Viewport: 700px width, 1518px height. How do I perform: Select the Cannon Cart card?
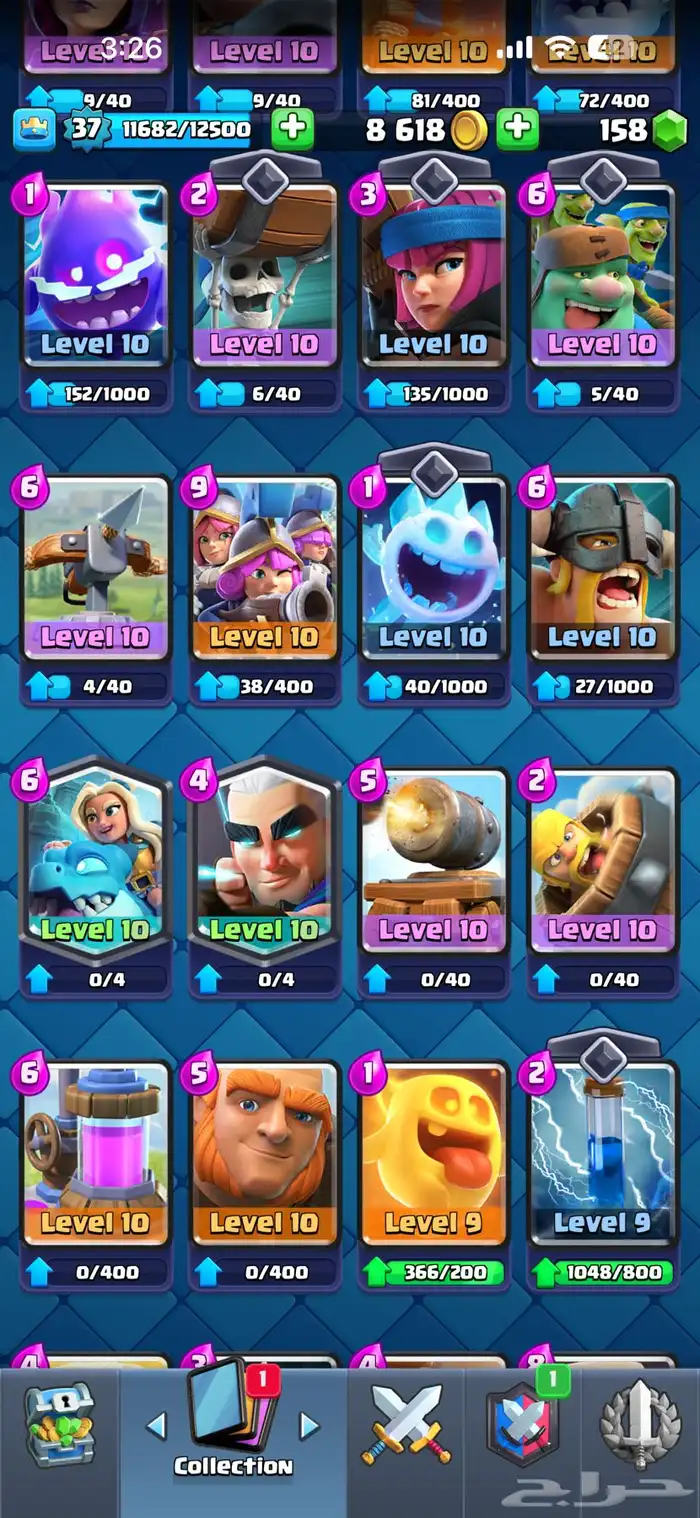click(433, 860)
